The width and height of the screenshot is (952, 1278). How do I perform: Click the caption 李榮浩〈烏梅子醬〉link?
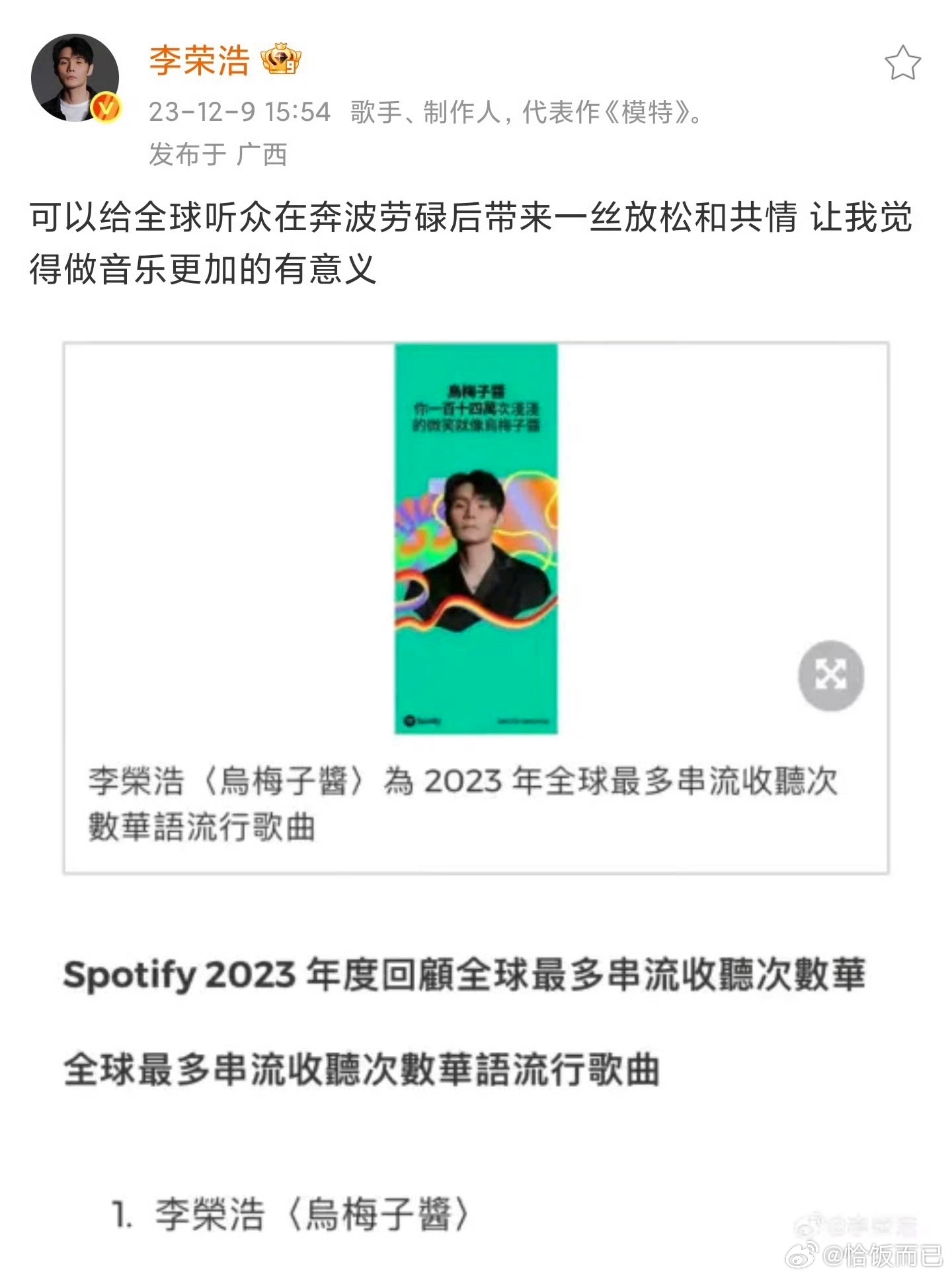pyautogui.click(x=463, y=801)
